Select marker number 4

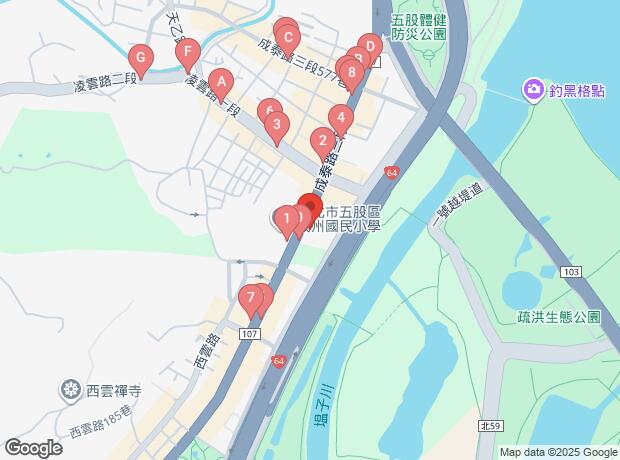point(341,120)
